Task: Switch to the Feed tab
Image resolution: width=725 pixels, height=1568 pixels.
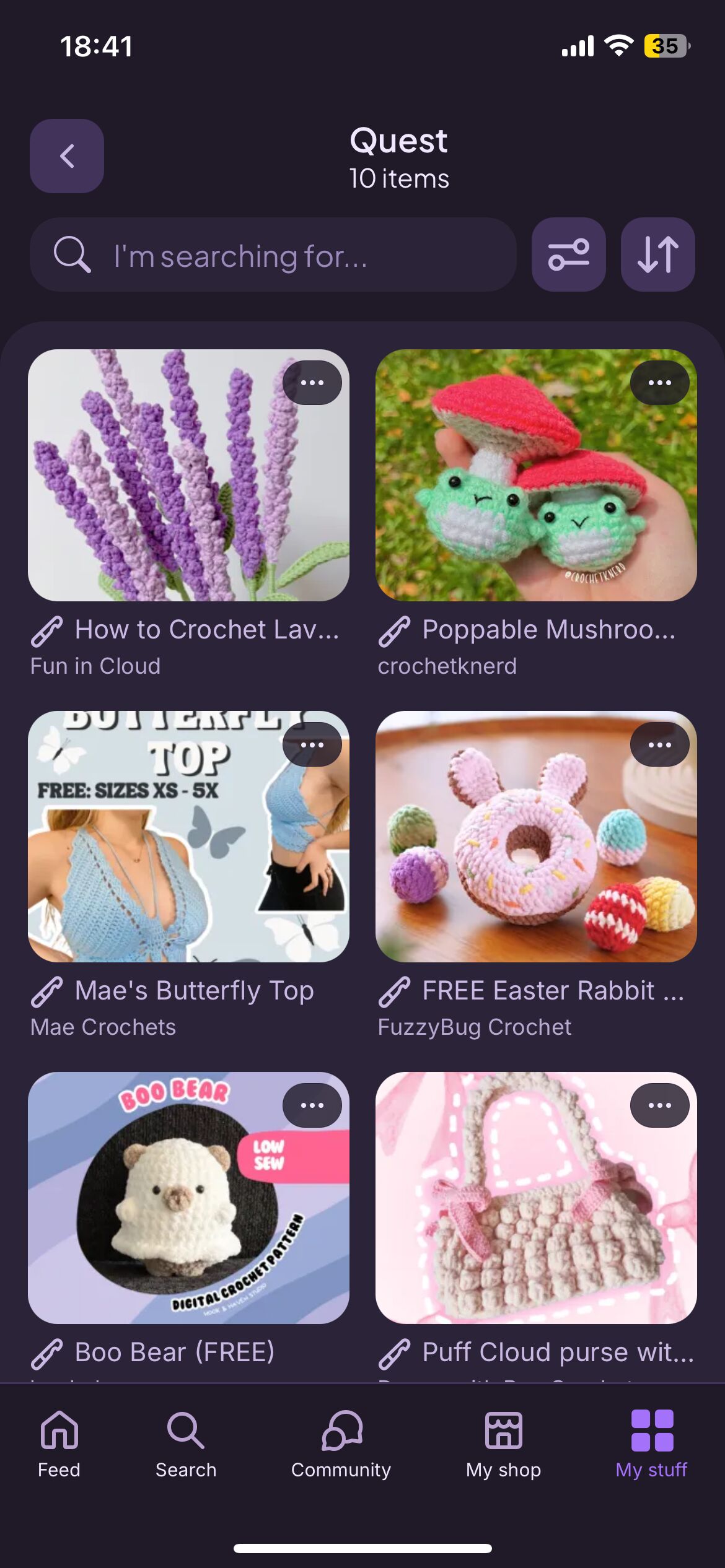Action: pyautogui.click(x=59, y=1444)
